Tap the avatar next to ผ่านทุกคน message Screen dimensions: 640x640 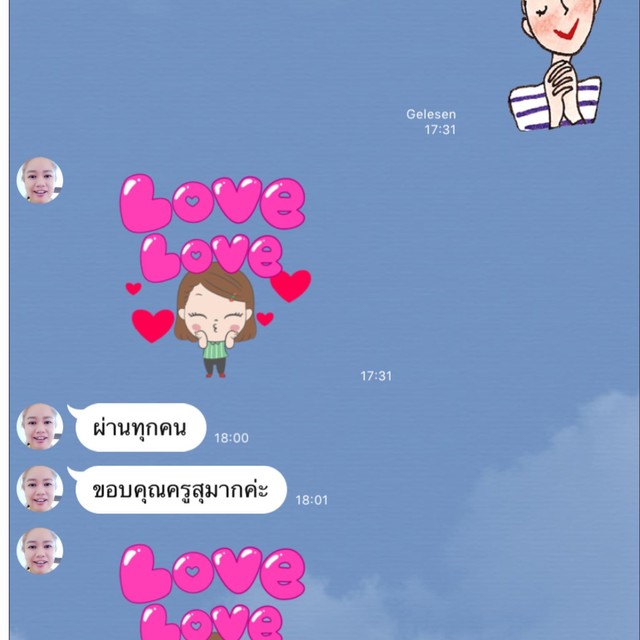(x=40, y=427)
